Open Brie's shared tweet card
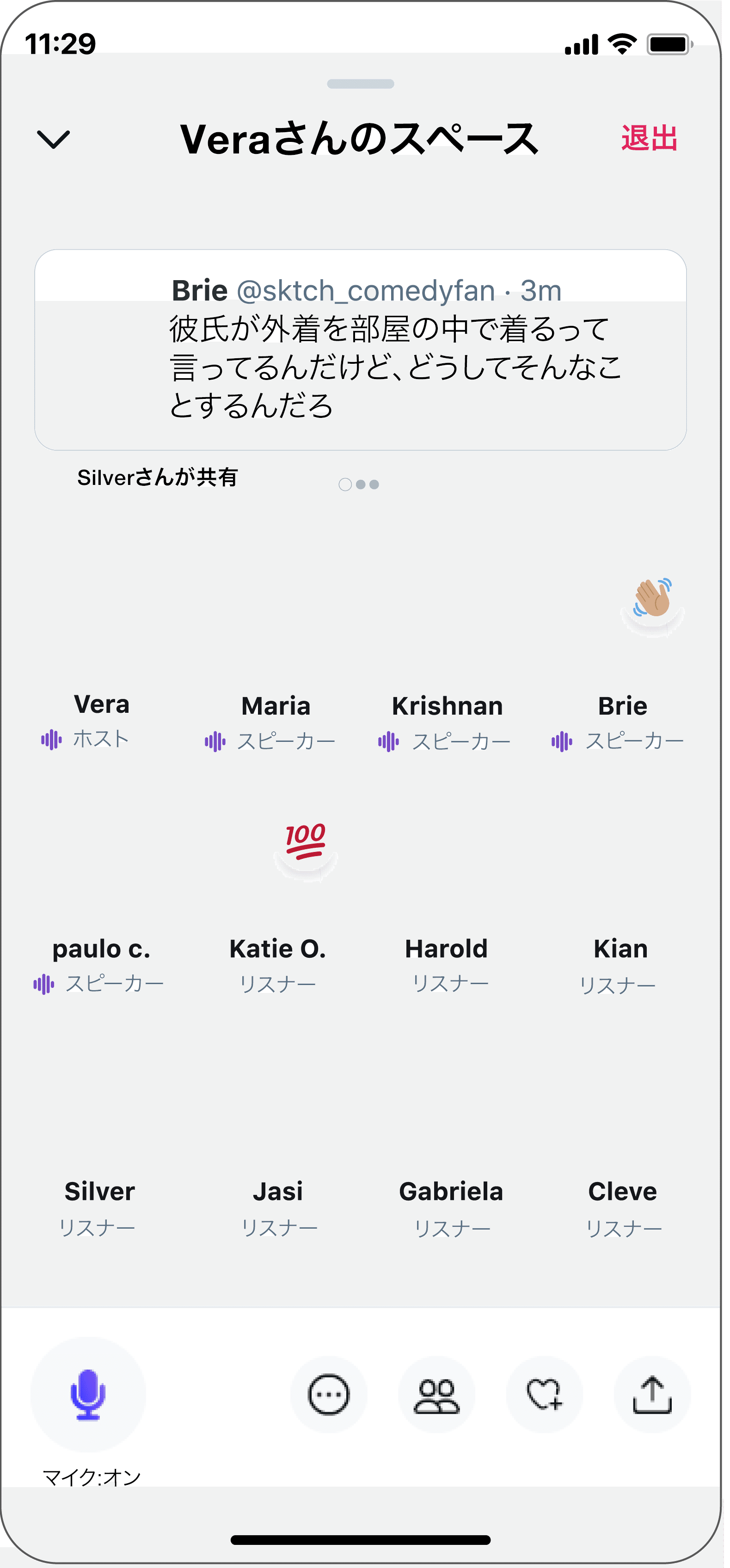This screenshot has width=730, height=1568. pos(360,350)
